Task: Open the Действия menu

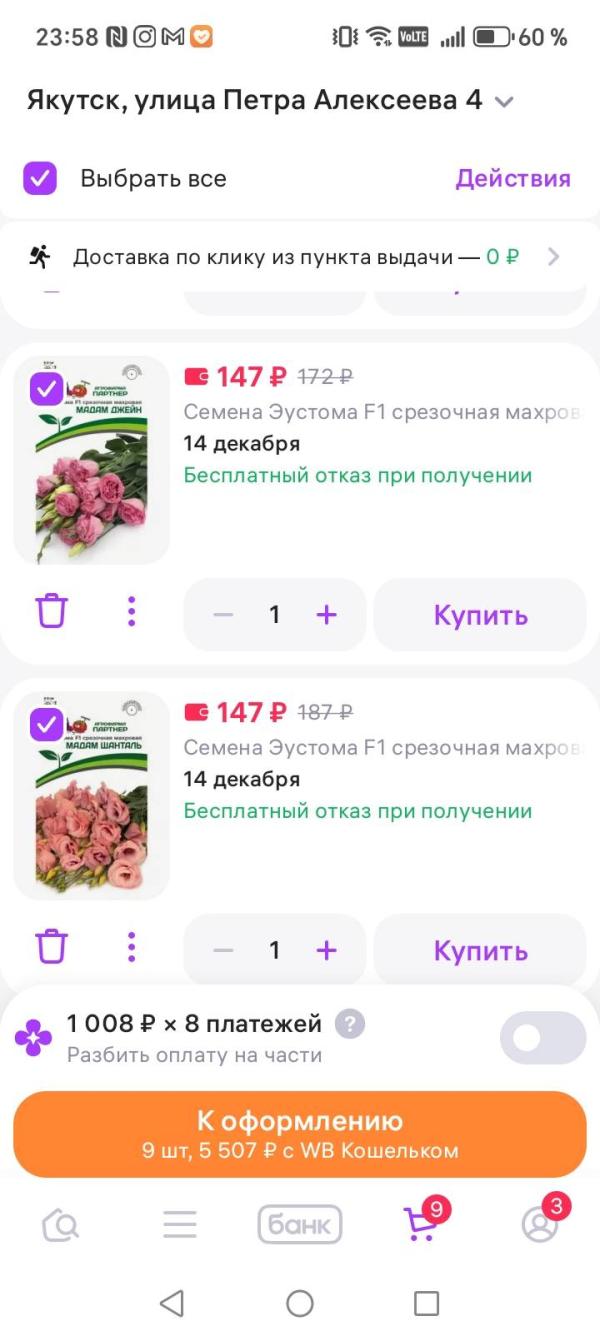Action: (x=512, y=179)
